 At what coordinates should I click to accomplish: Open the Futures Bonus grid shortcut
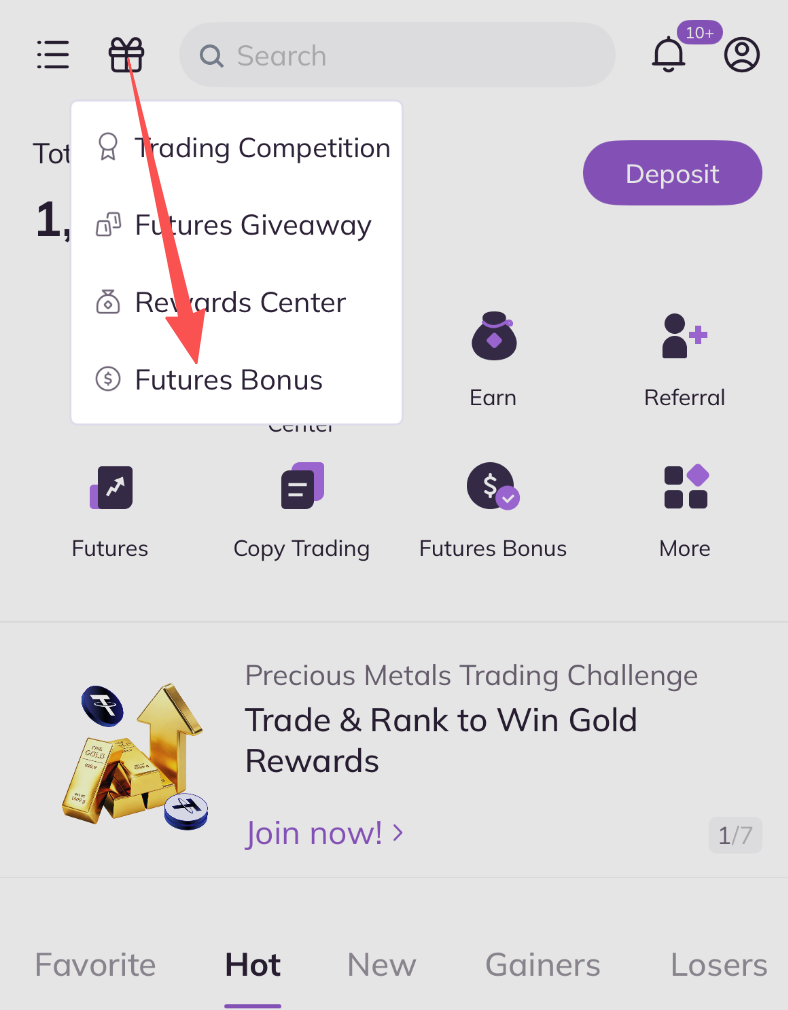[x=492, y=508]
